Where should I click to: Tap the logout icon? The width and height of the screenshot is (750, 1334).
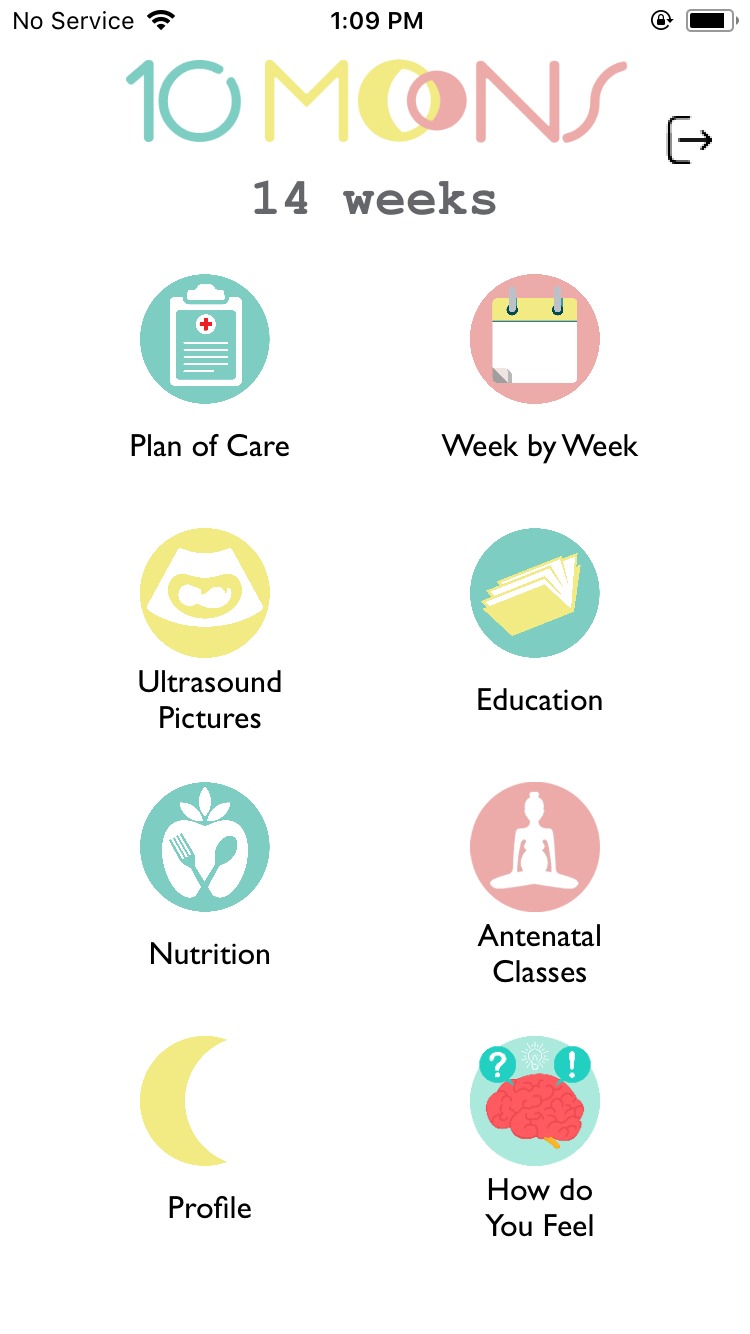(689, 139)
